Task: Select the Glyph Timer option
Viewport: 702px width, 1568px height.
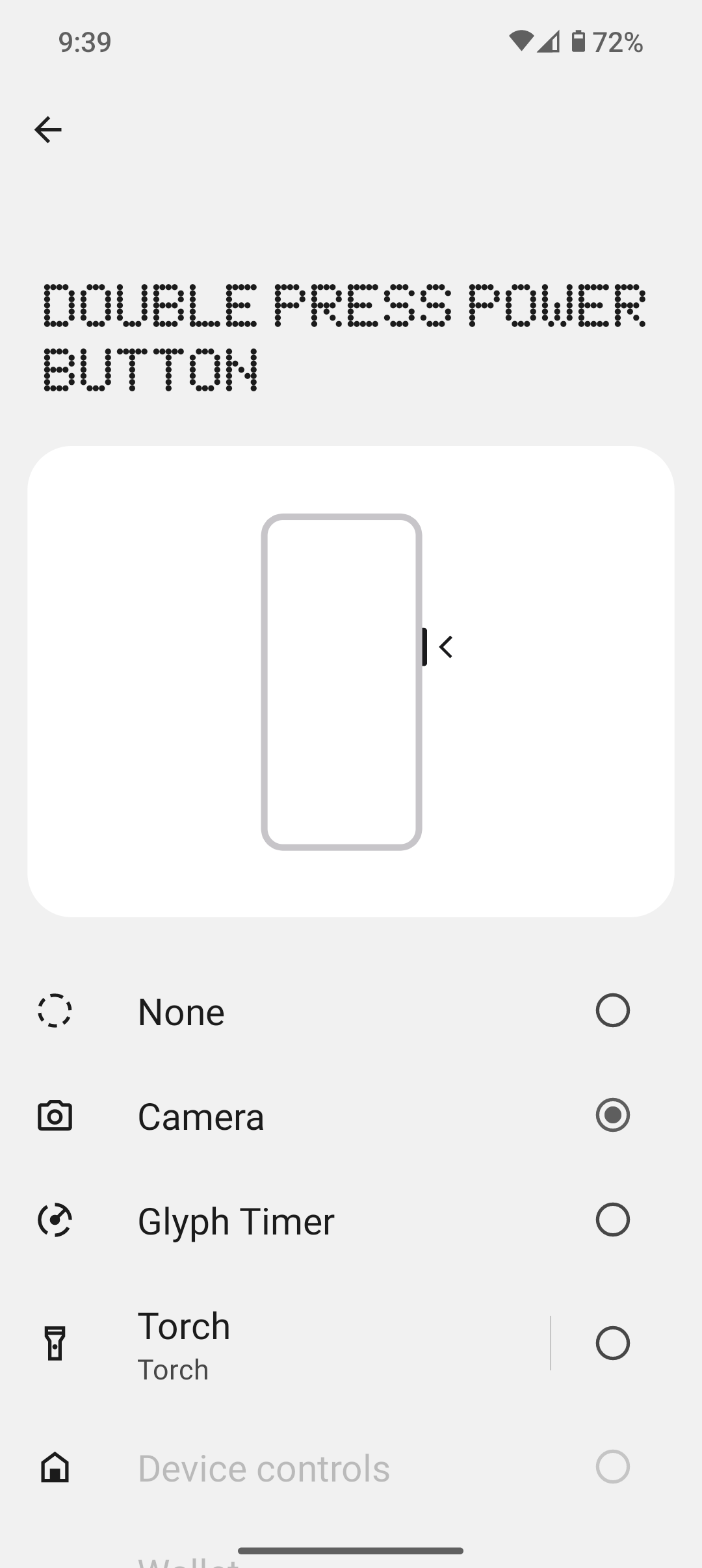Action: pos(612,1220)
